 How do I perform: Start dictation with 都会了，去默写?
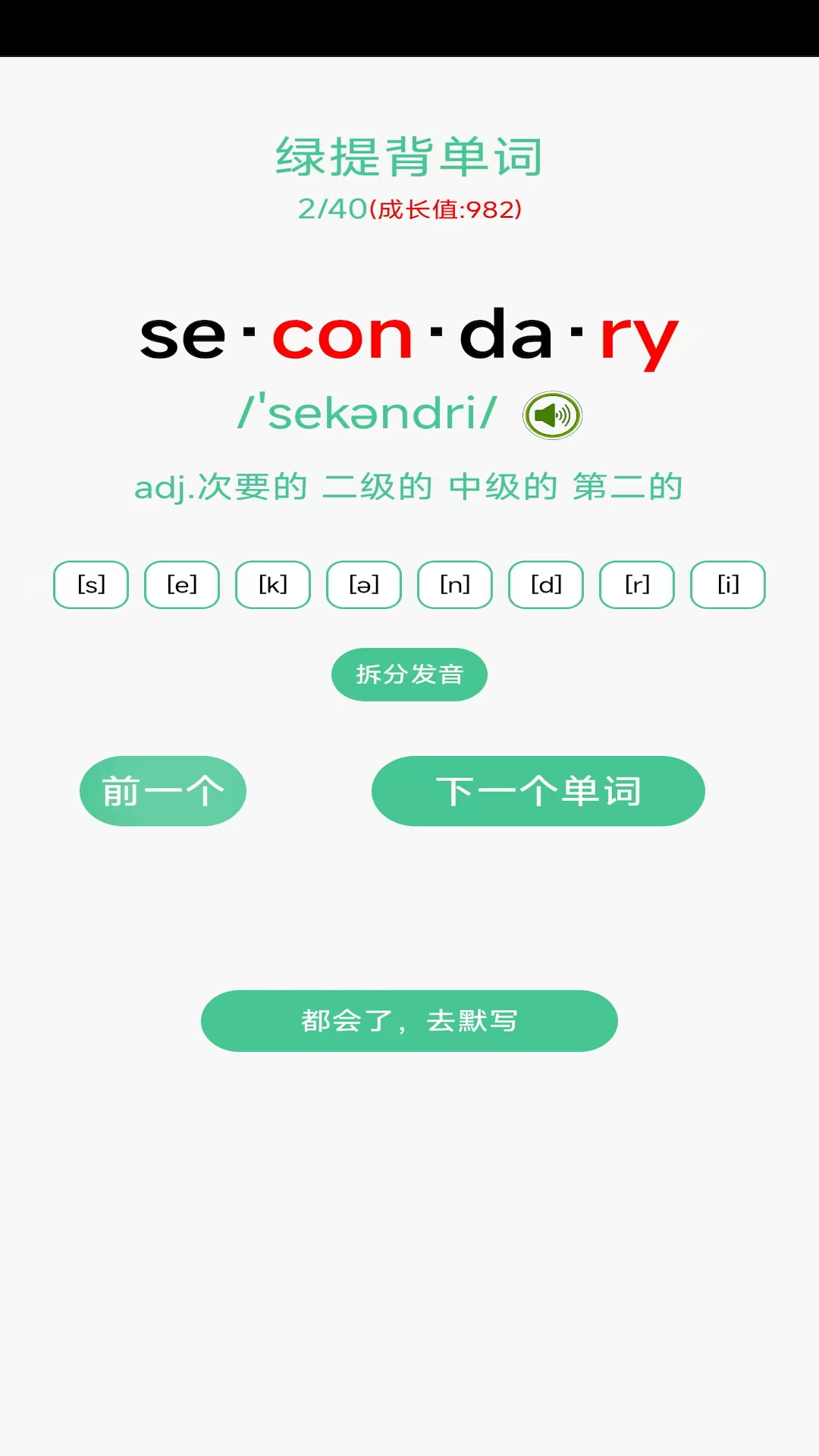(x=409, y=1021)
